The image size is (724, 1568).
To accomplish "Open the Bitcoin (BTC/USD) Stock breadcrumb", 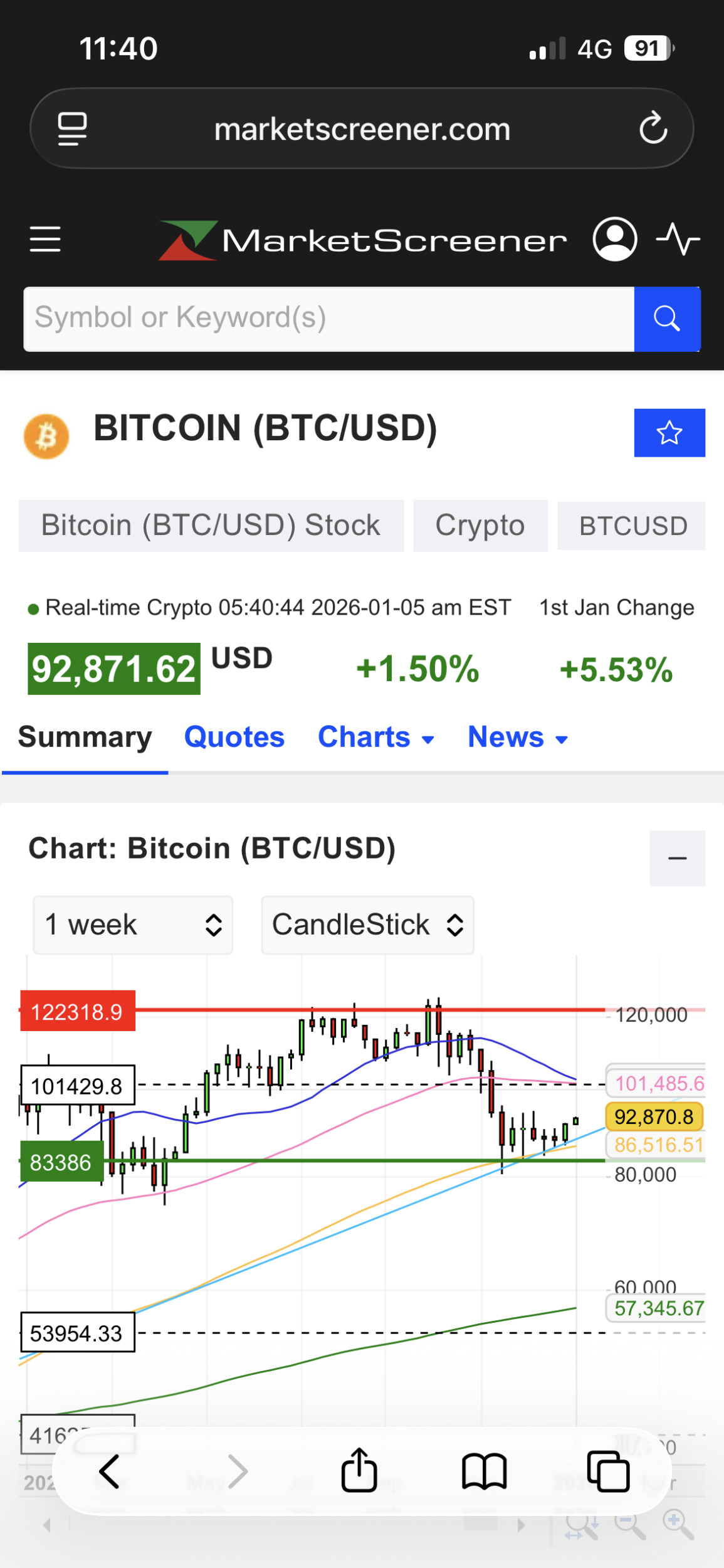I will [211, 526].
